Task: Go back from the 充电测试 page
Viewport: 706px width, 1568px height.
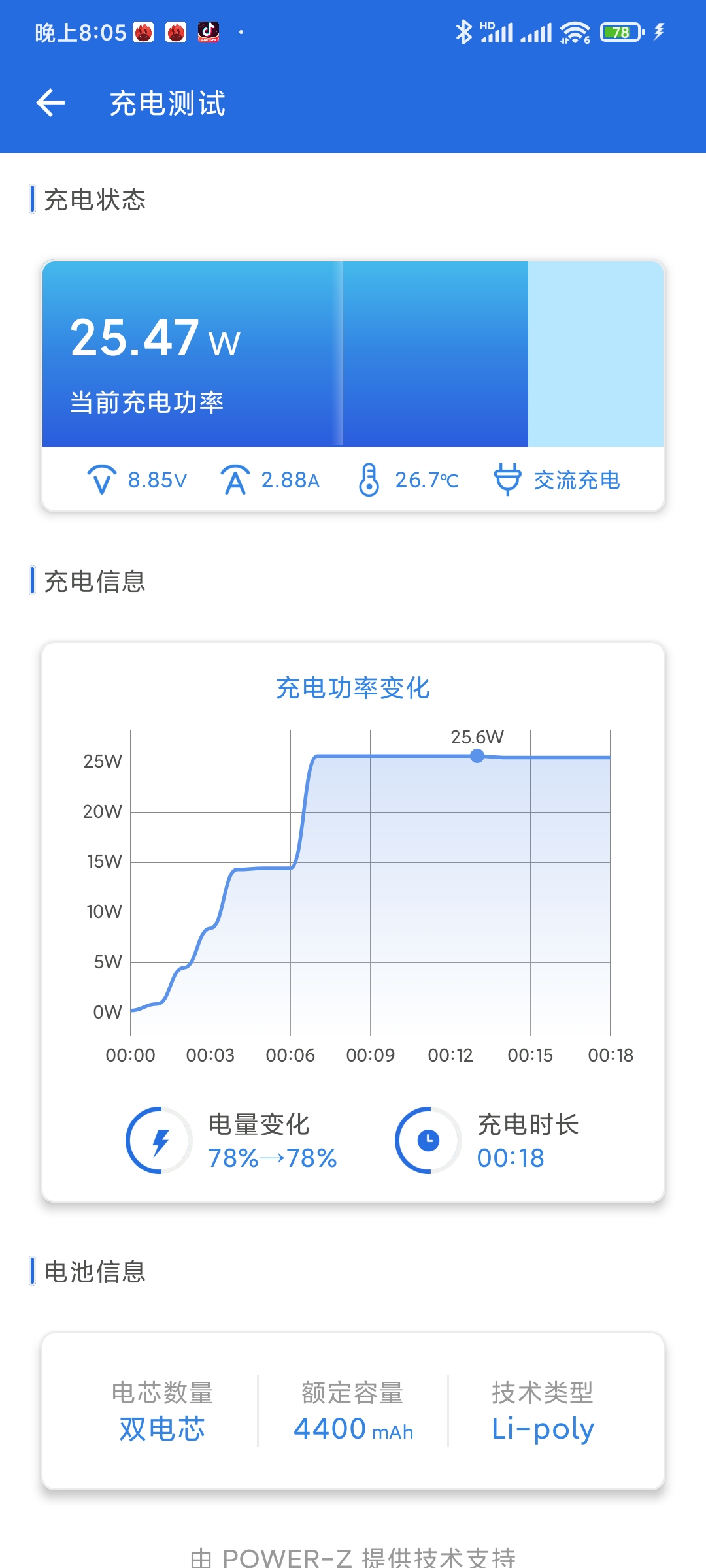Action: [50, 103]
